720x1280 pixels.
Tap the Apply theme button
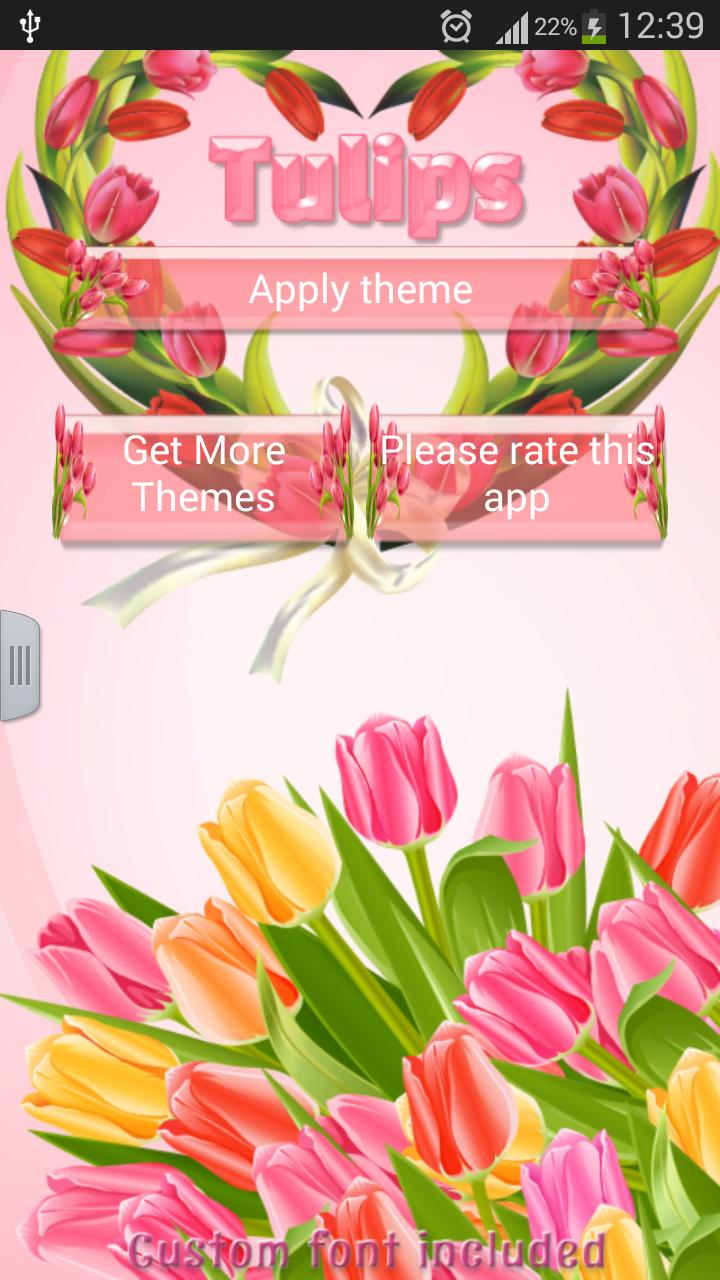(360, 290)
